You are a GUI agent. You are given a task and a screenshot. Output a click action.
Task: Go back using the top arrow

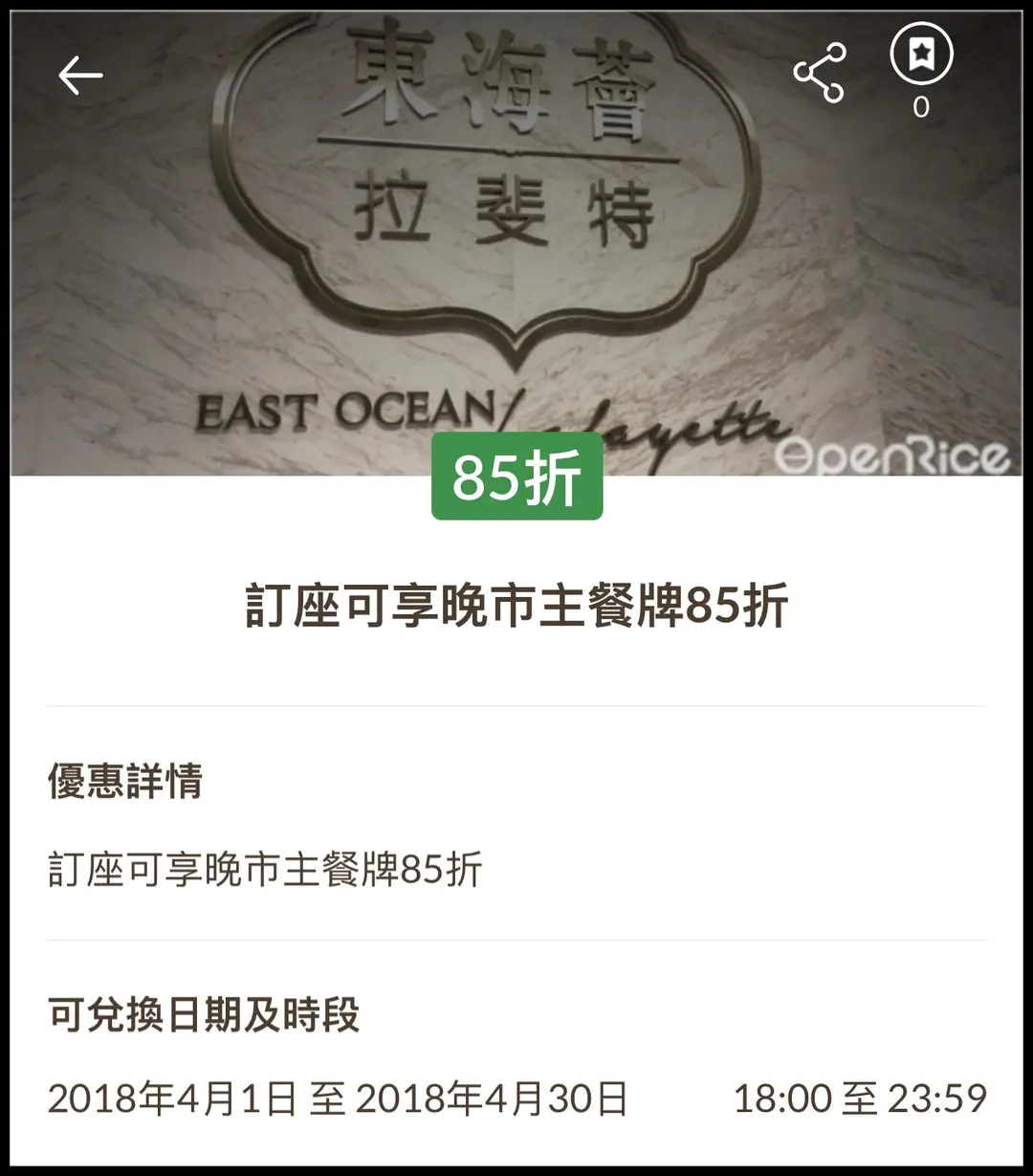pyautogui.click(x=80, y=75)
